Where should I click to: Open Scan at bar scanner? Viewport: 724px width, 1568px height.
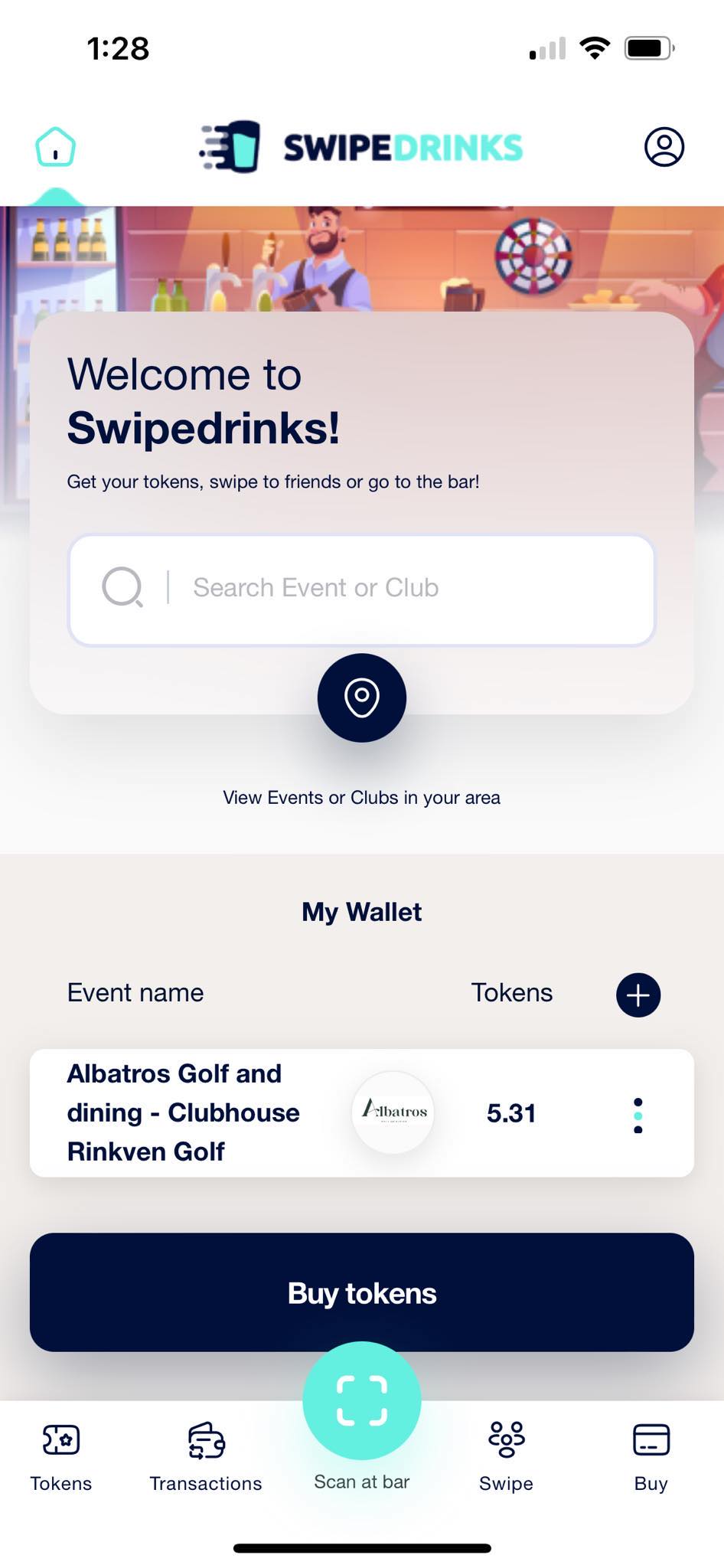tap(361, 1401)
